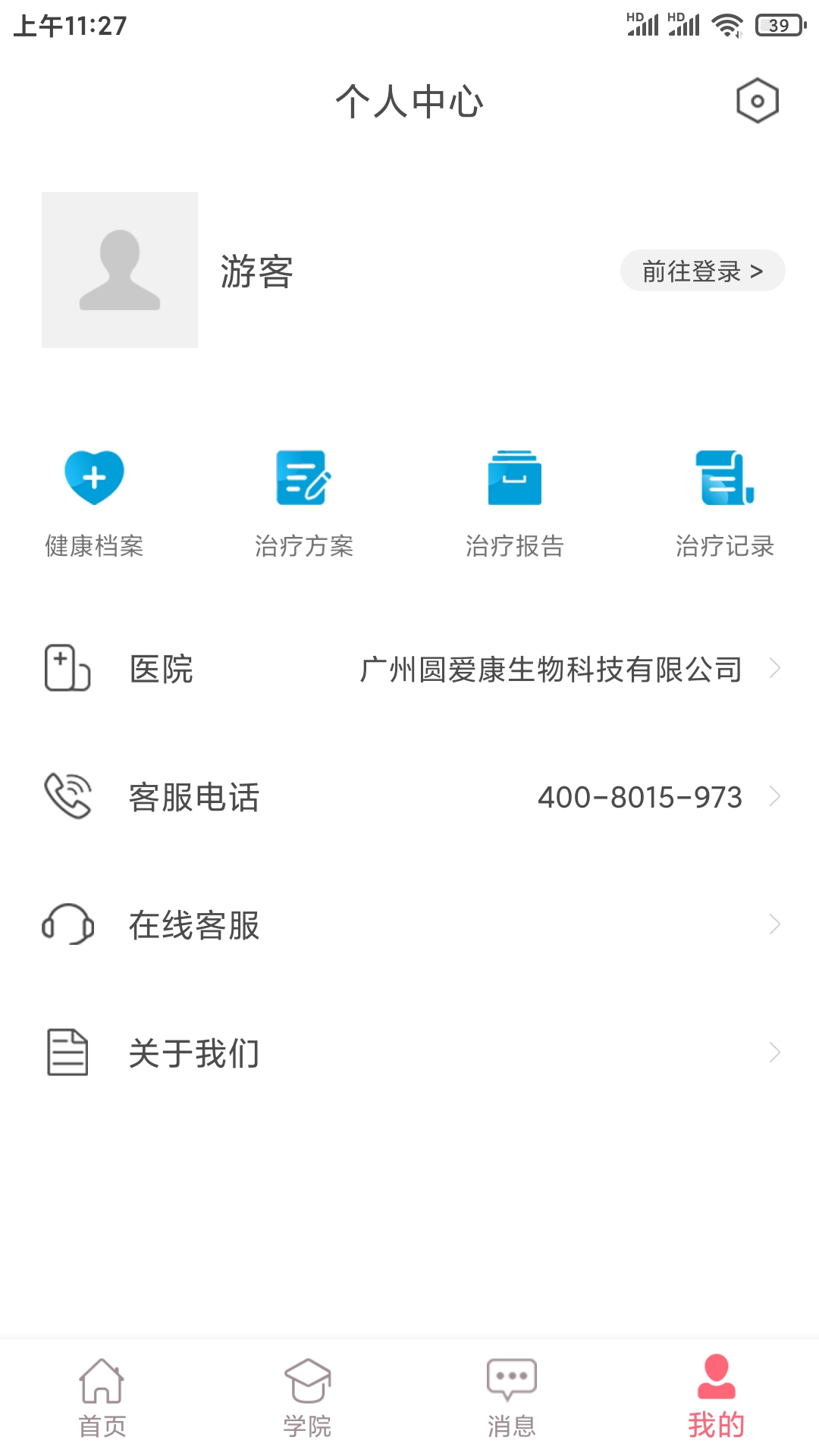Image resolution: width=819 pixels, height=1456 pixels.
Task: Check the battery level indicator
Action: (x=777, y=25)
